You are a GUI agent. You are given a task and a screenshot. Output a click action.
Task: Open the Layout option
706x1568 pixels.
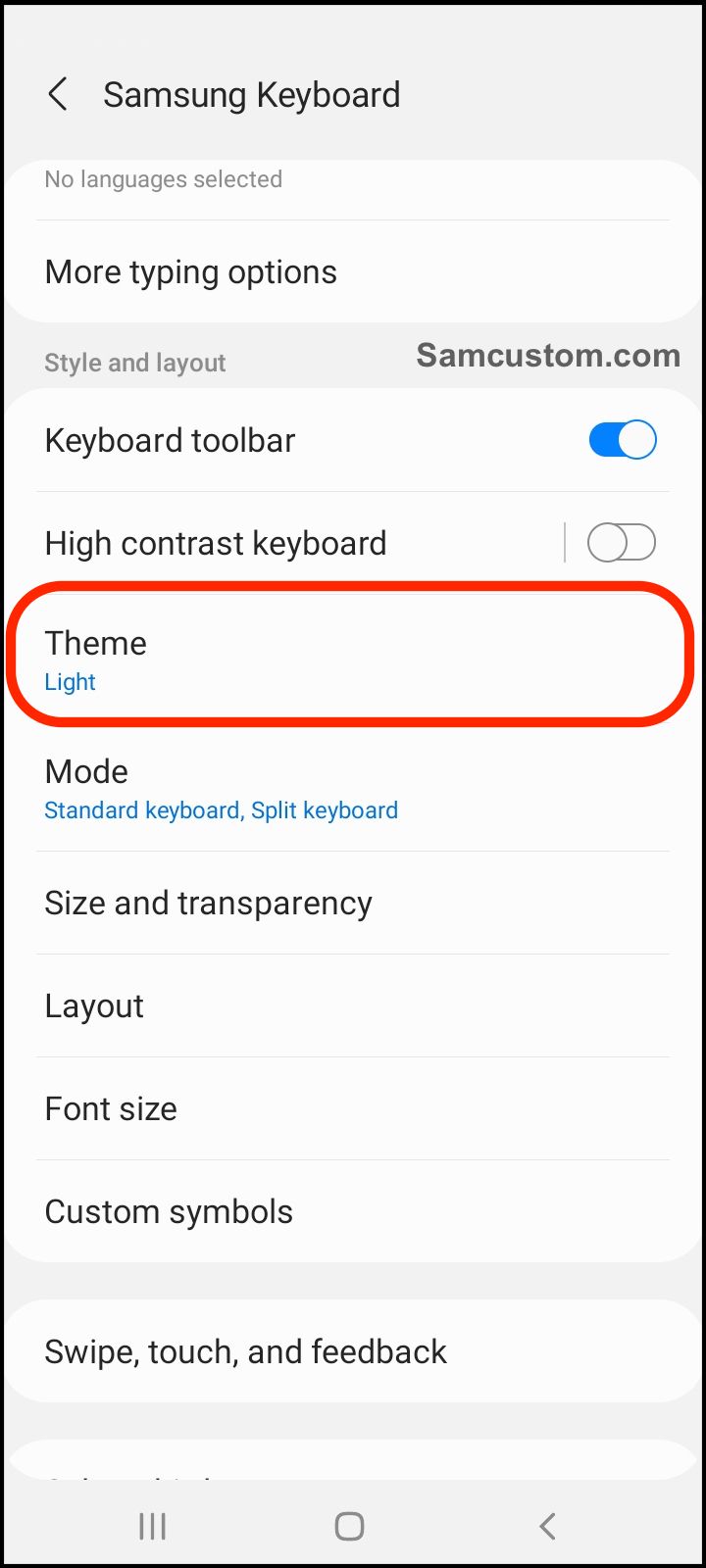(353, 1005)
